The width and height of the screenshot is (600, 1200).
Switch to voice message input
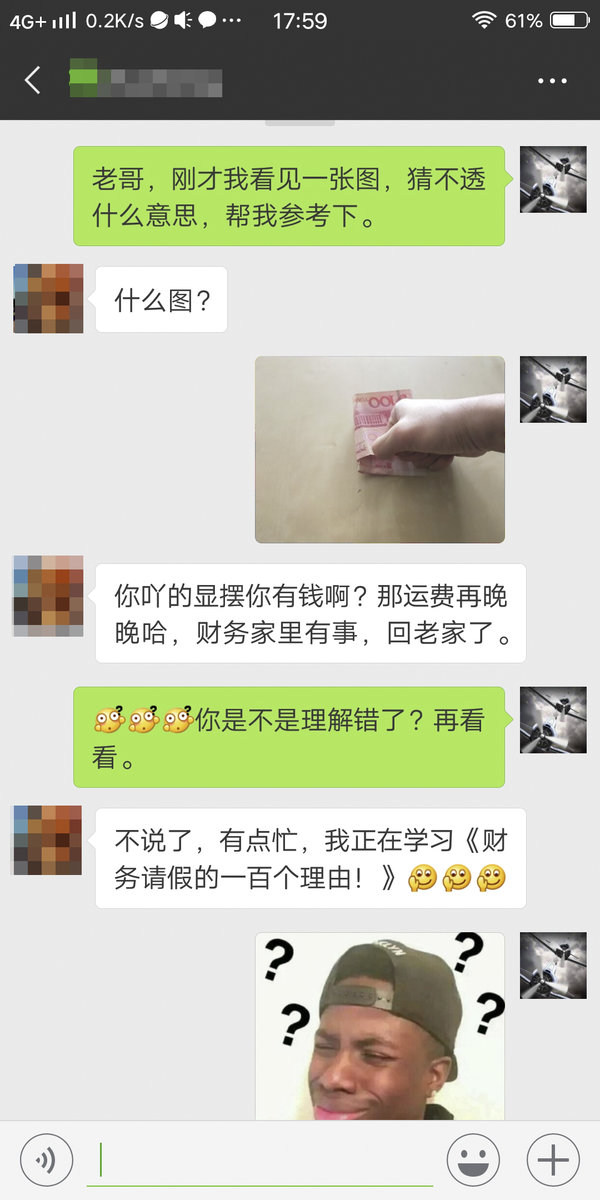(46, 1160)
